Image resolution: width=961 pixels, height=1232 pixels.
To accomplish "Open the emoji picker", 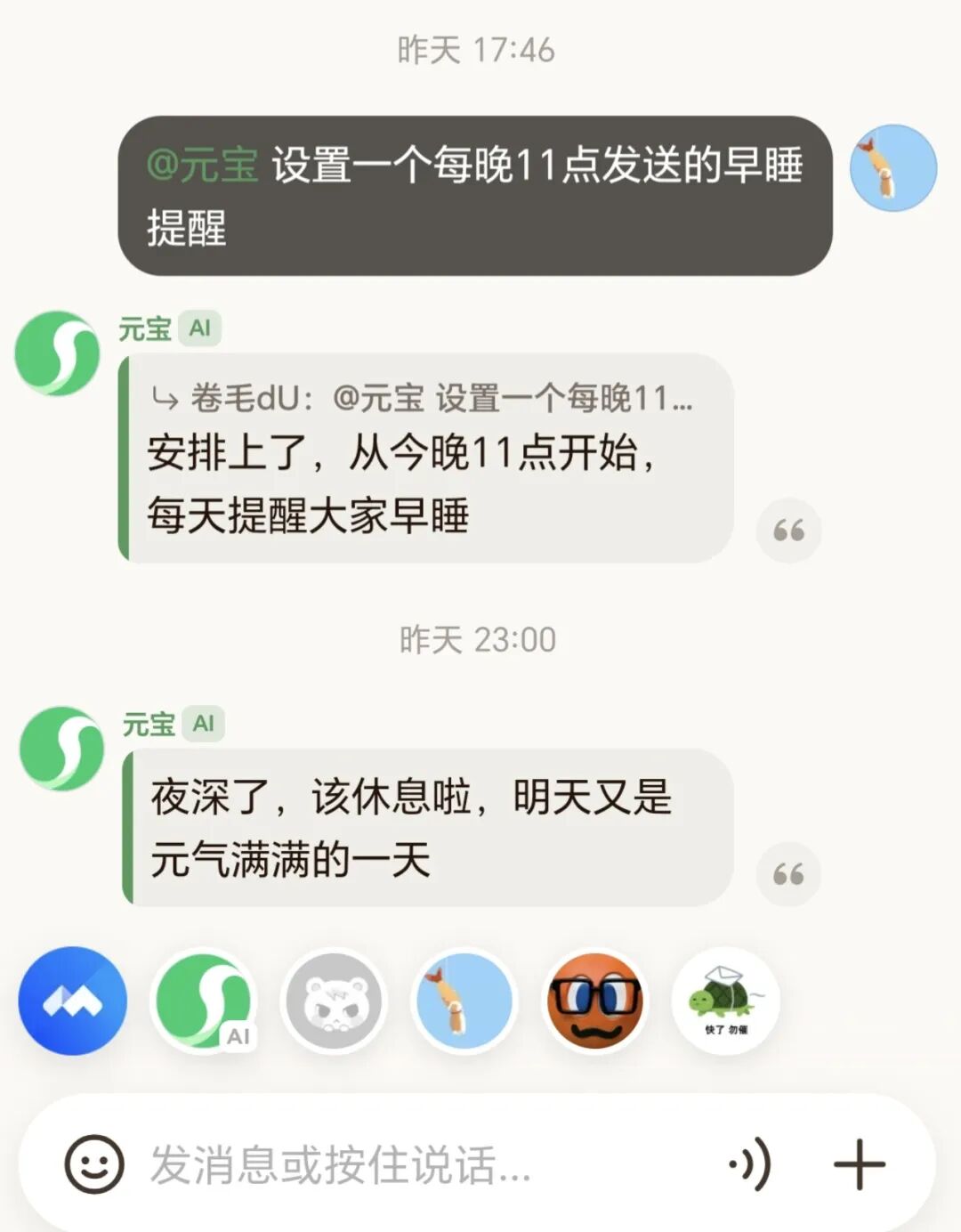I will [x=93, y=1163].
